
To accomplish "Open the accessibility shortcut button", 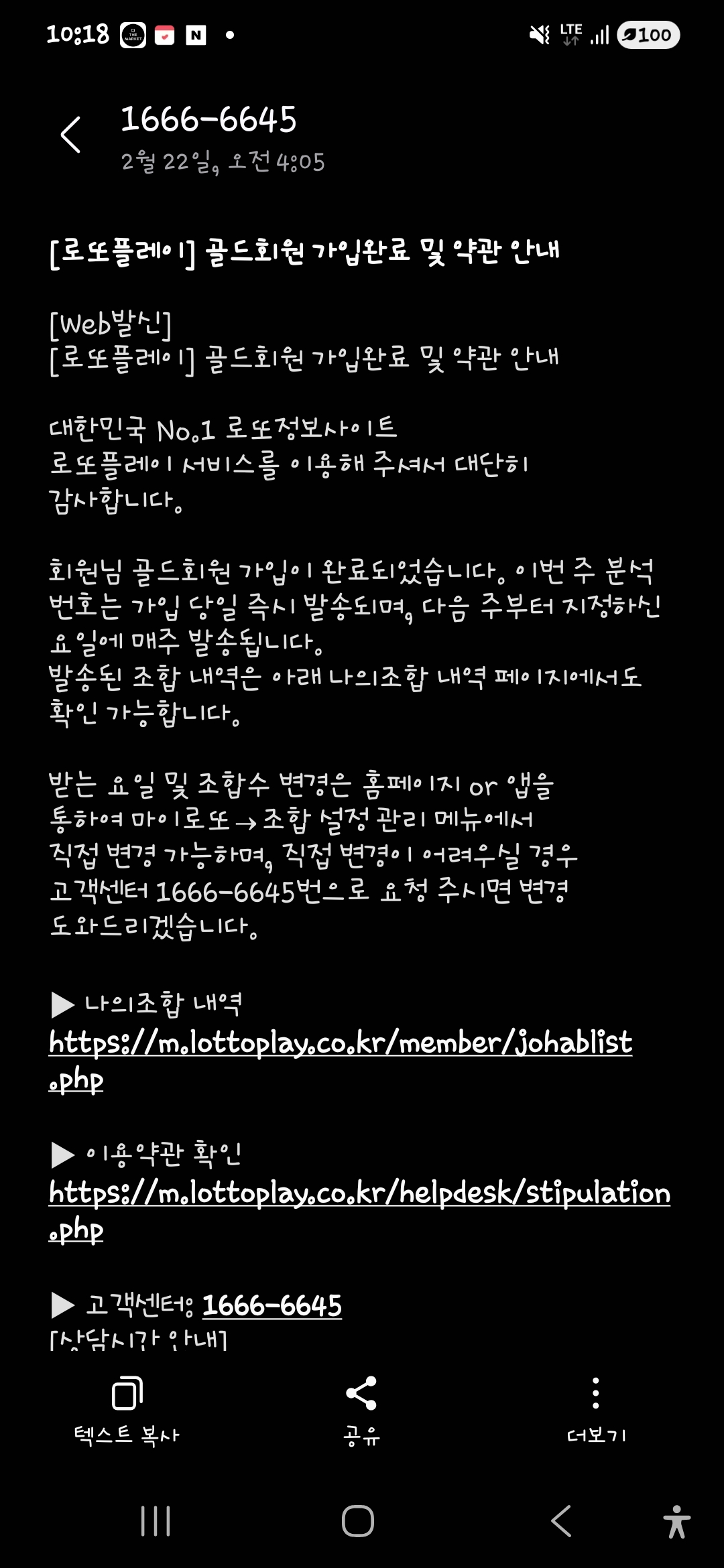I will pos(676,1521).
